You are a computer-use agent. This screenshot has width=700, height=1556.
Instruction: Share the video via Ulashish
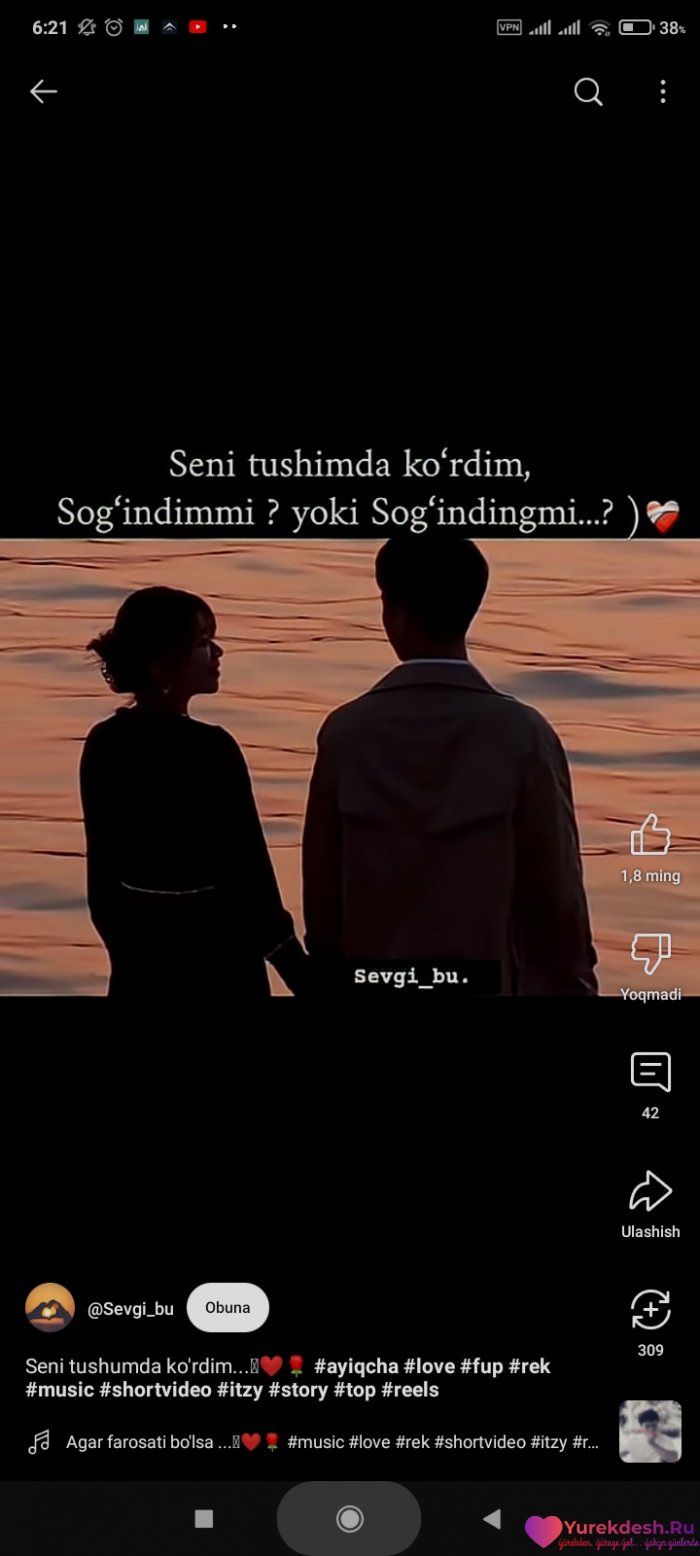(x=650, y=1192)
